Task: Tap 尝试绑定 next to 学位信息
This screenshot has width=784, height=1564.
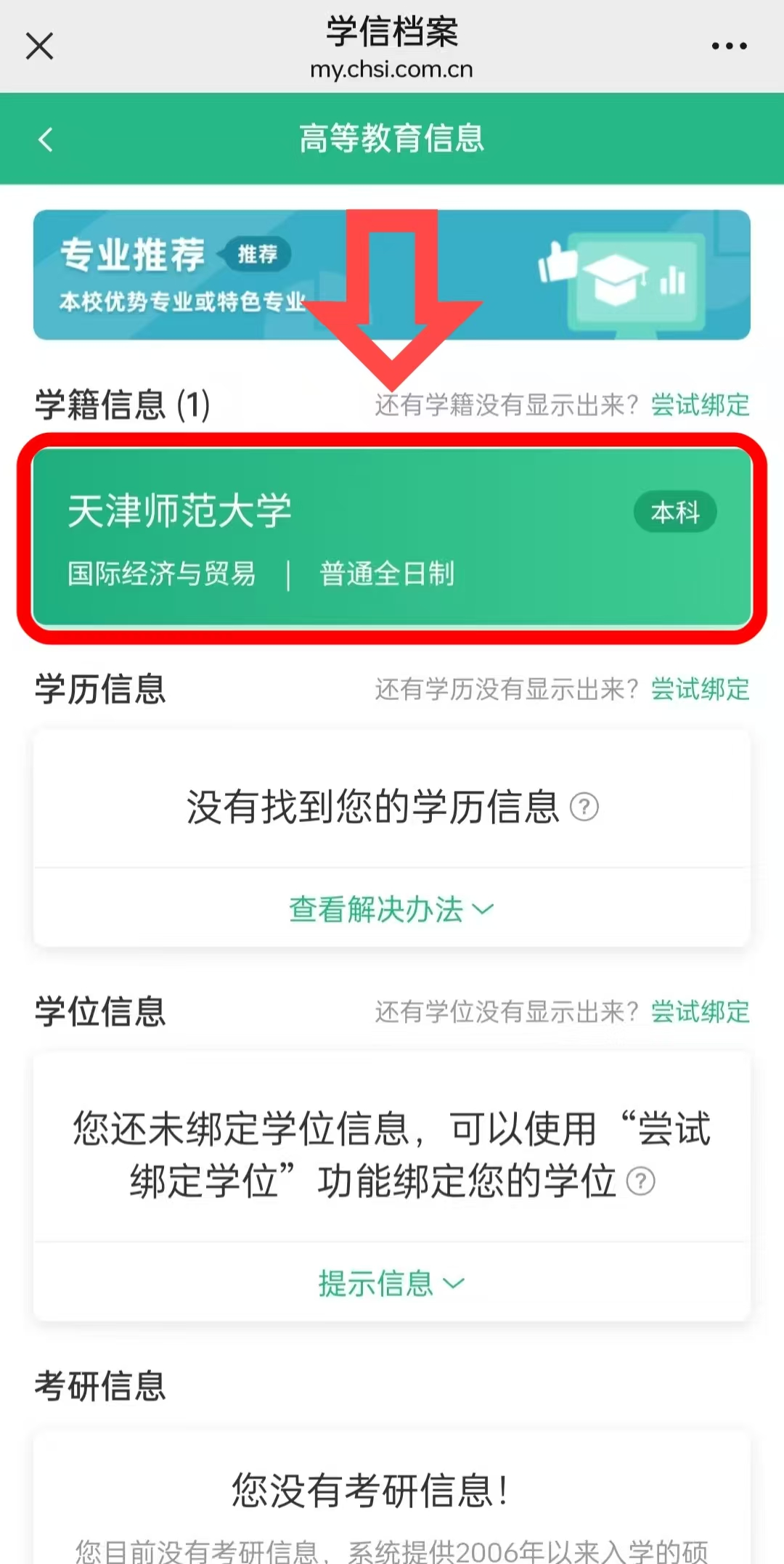Action: [x=700, y=1011]
